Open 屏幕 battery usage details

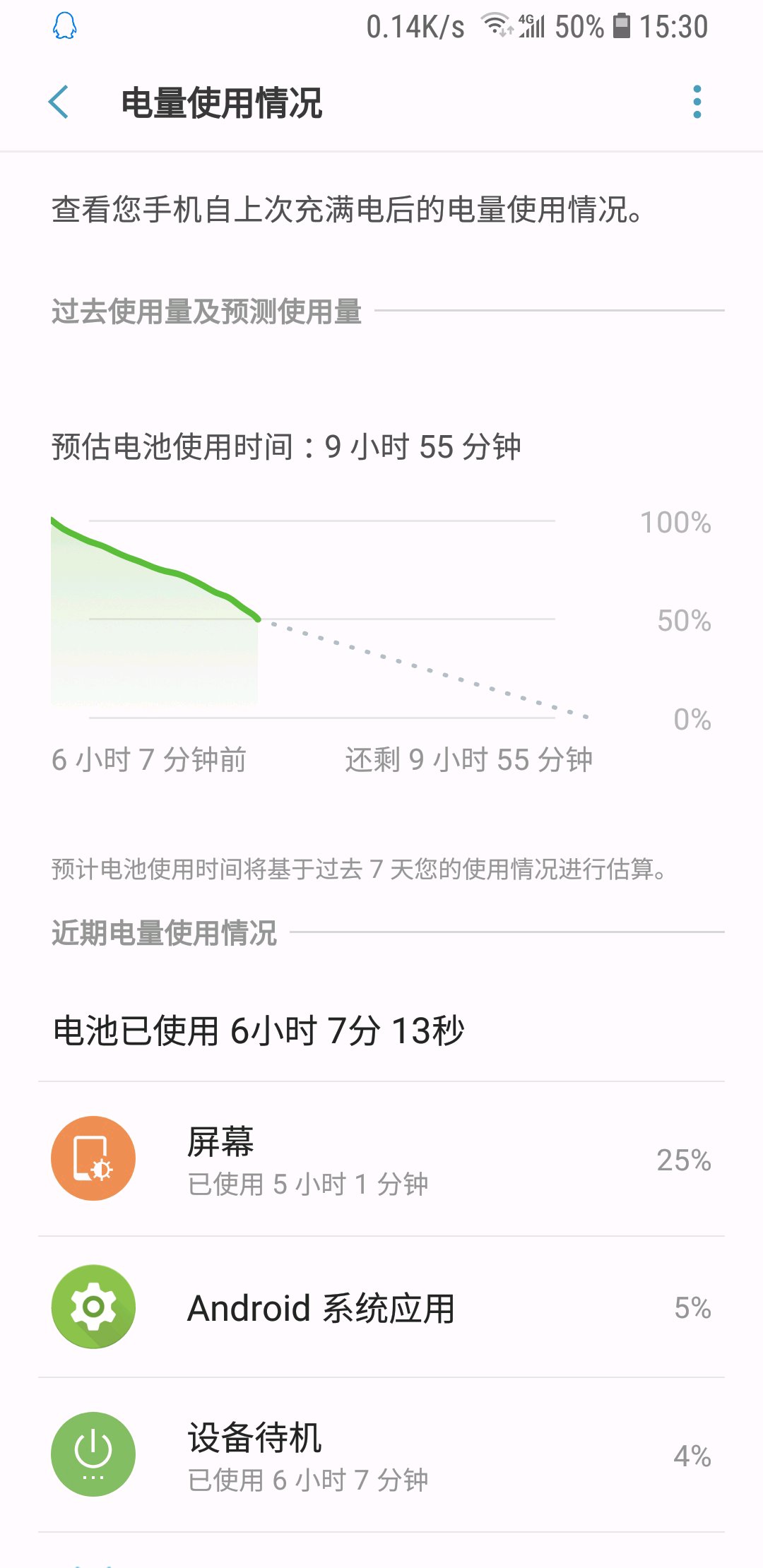pos(381,1159)
